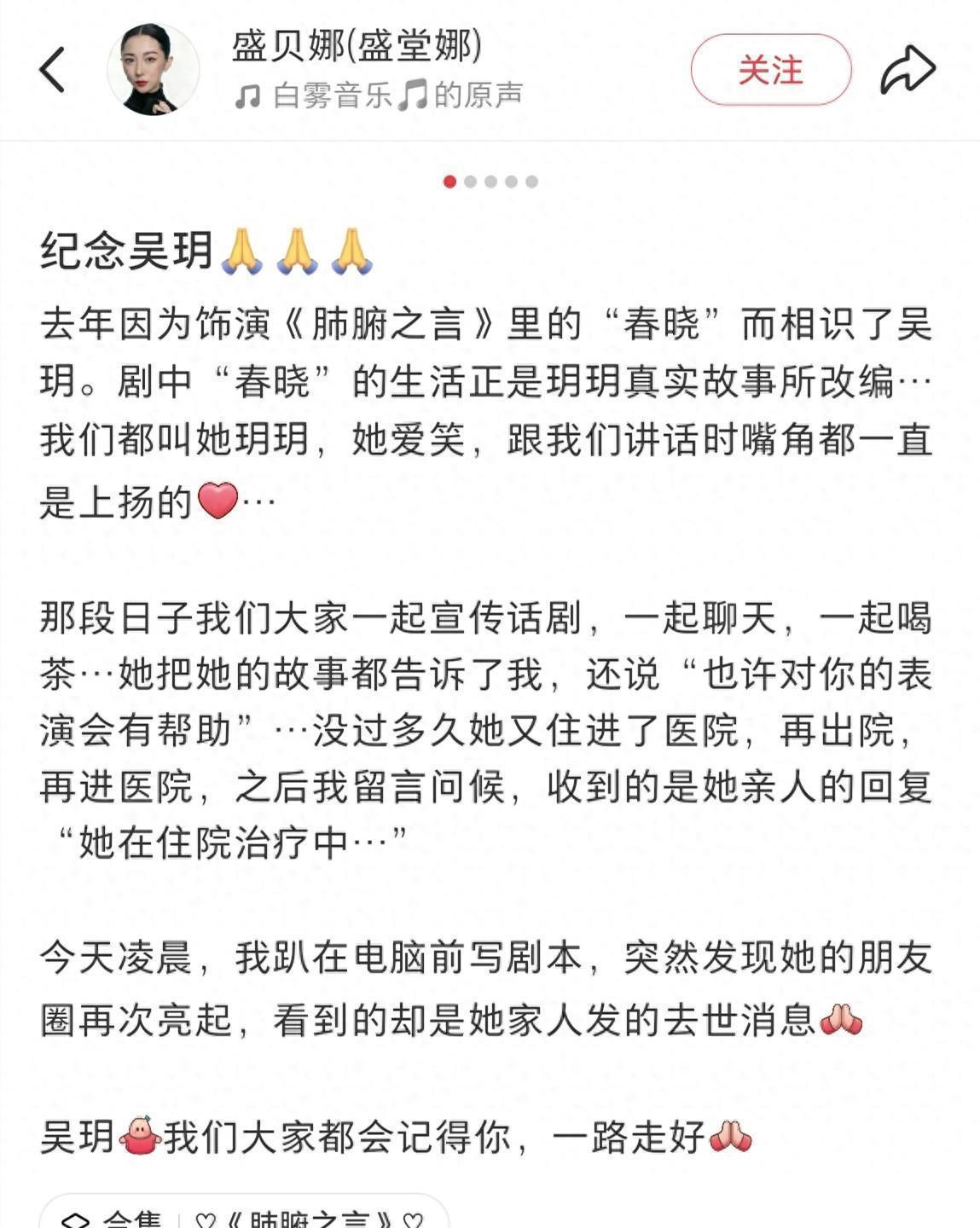Viewport: 980px width, 1228px height.
Task: Open 盛贝娜(盛堂娜) username profile
Action: point(357,44)
